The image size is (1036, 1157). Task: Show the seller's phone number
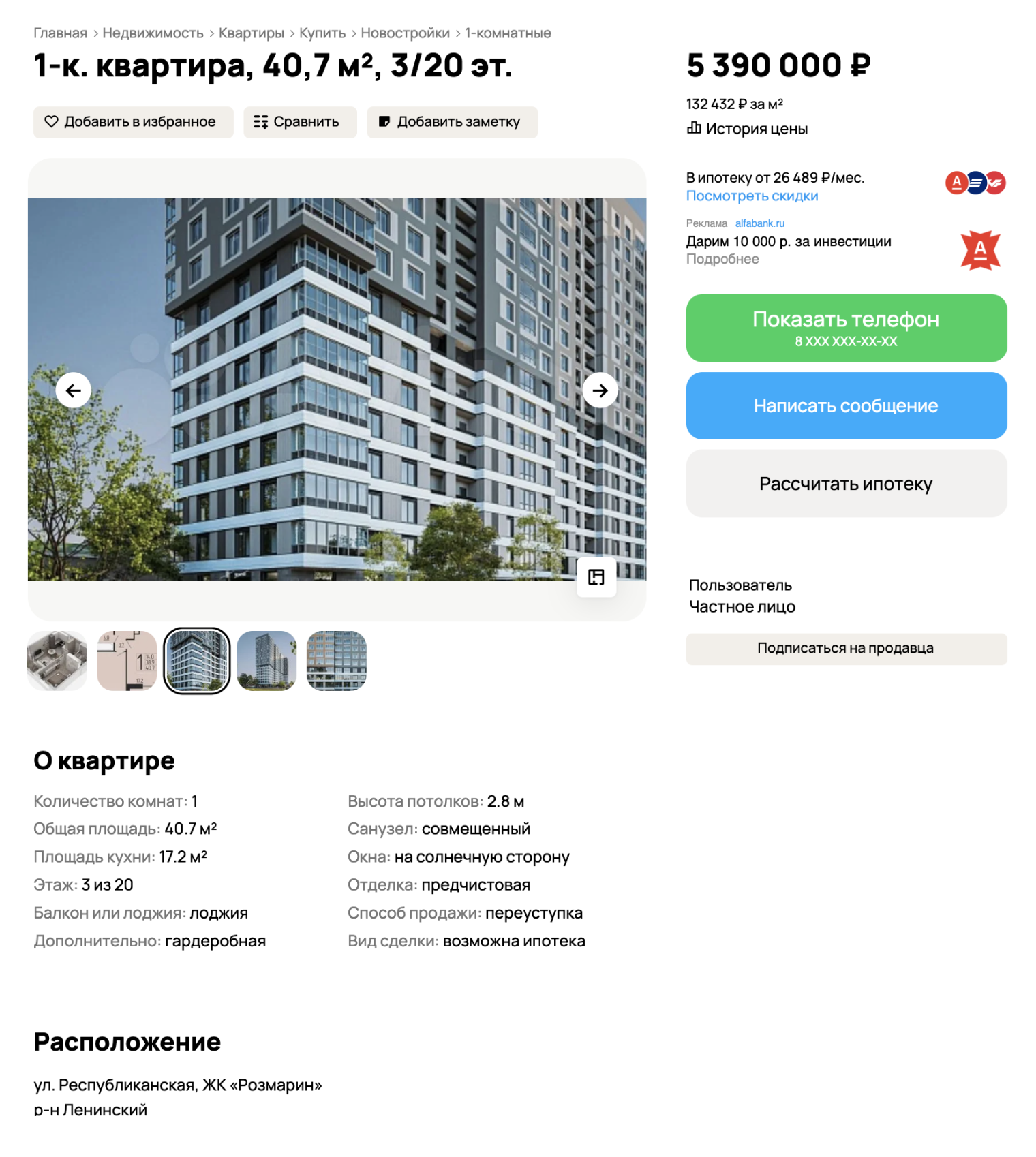[x=847, y=328]
